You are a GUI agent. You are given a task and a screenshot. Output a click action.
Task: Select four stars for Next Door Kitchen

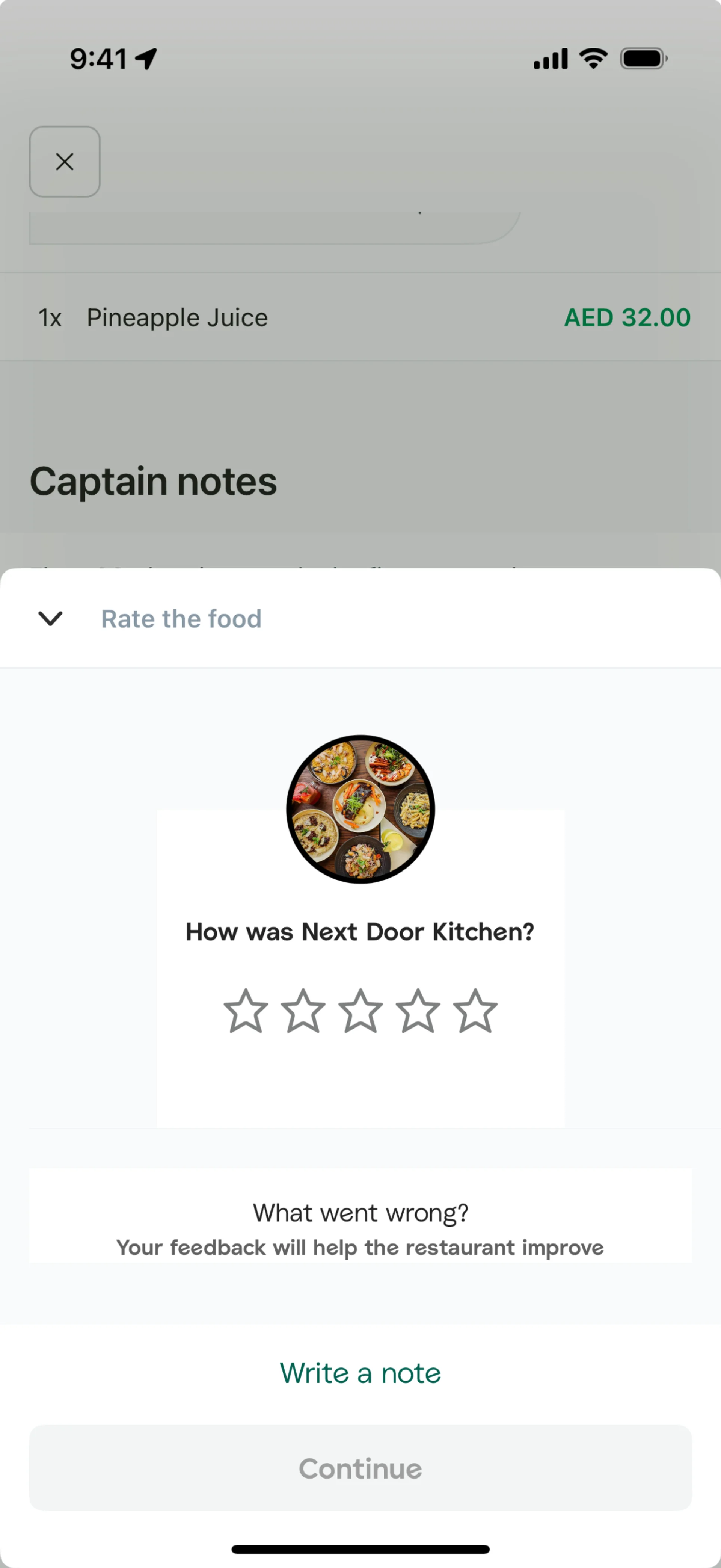(x=418, y=1011)
